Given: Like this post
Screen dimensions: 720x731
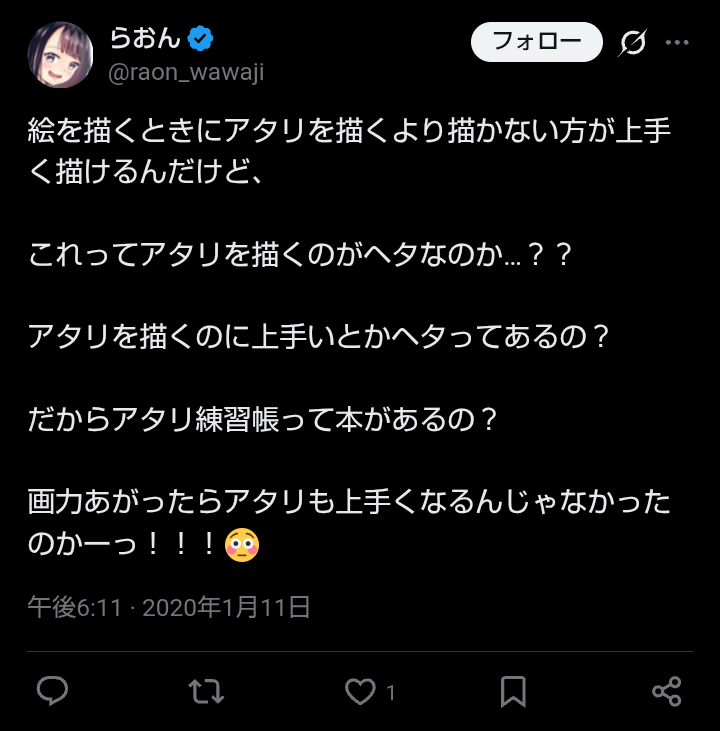Looking at the screenshot, I should 360,691.
